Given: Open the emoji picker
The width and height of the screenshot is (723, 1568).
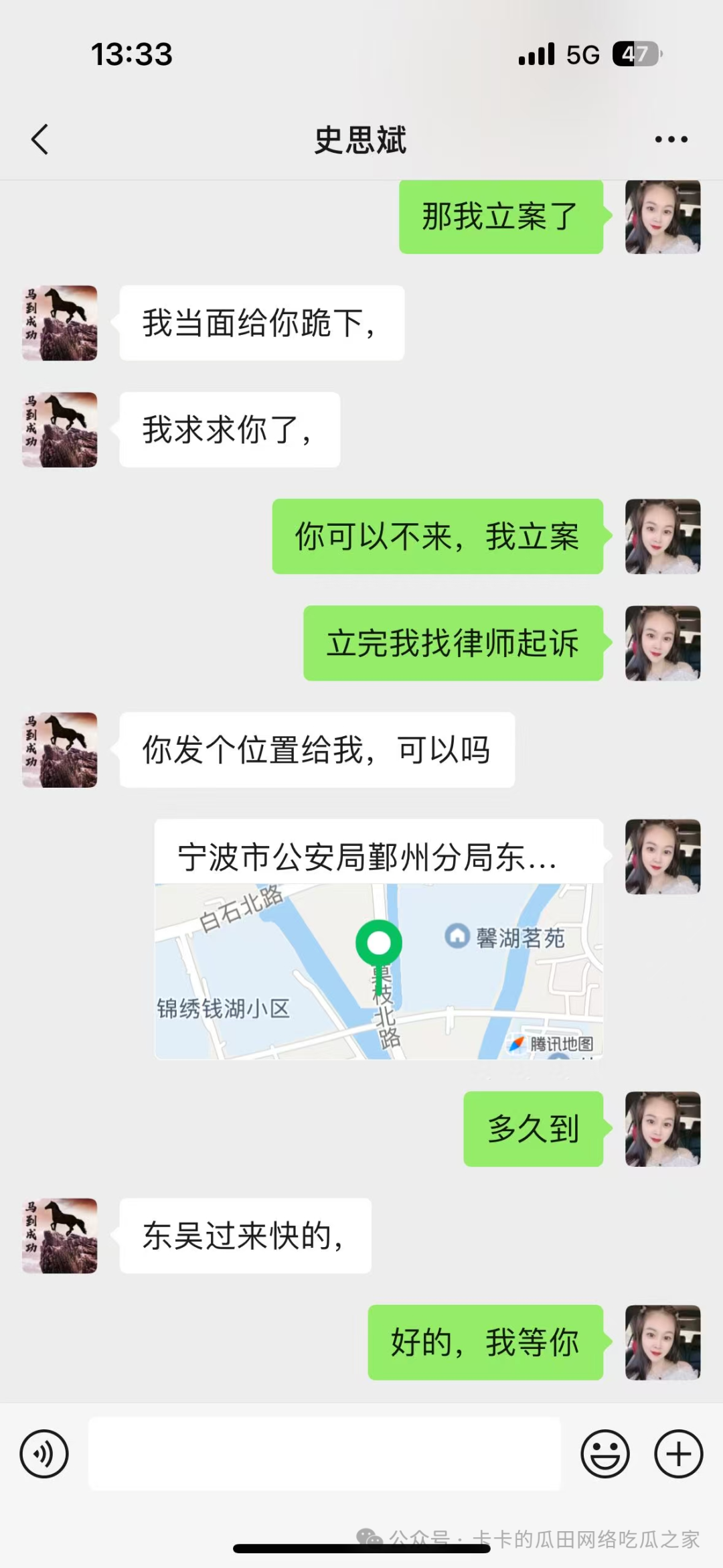Looking at the screenshot, I should tap(605, 1453).
